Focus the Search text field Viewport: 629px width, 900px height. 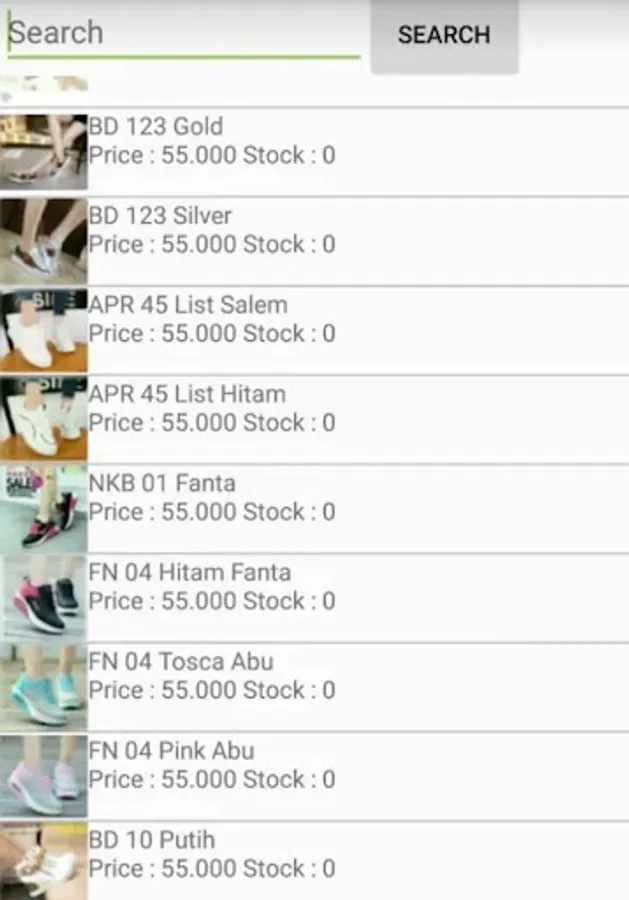click(x=183, y=33)
